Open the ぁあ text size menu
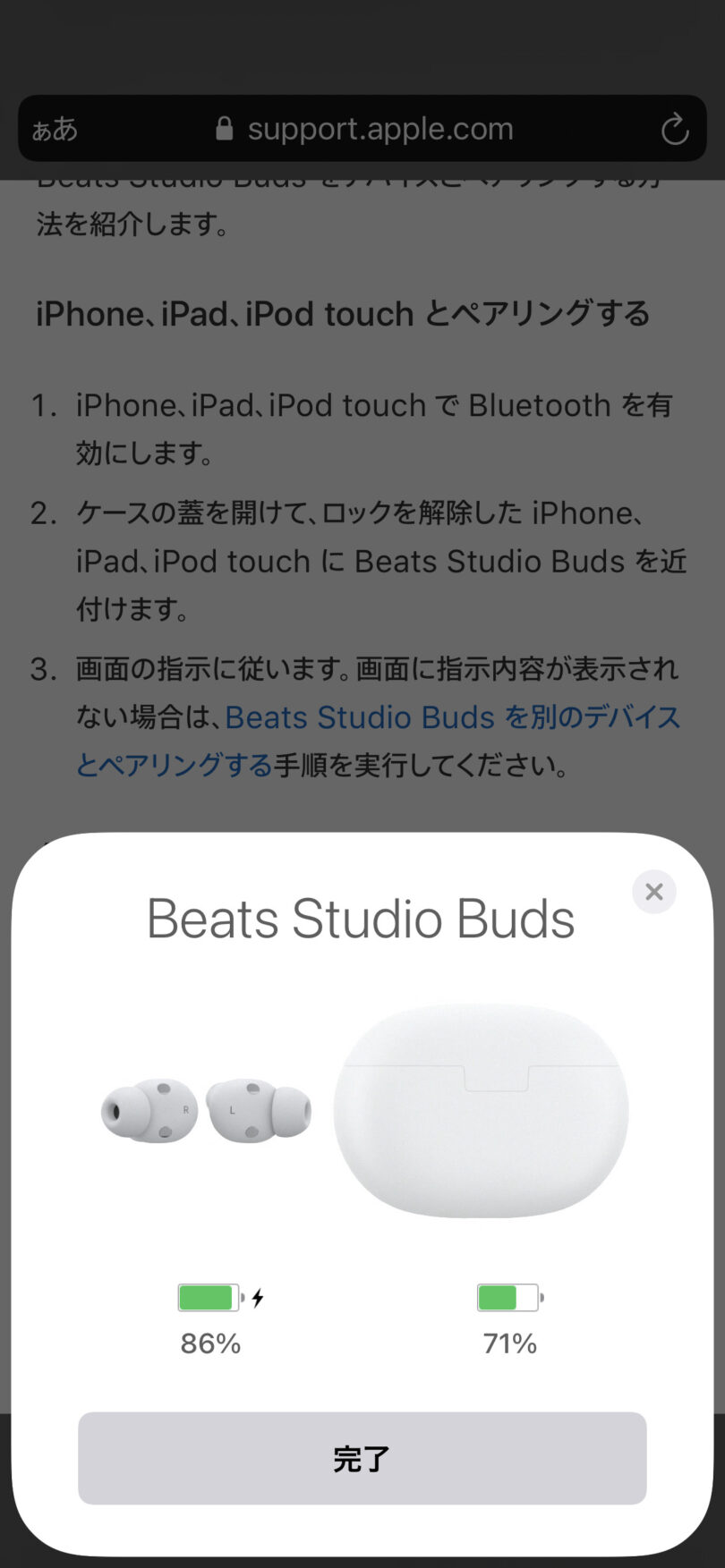Image resolution: width=725 pixels, height=1568 pixels. click(x=55, y=130)
